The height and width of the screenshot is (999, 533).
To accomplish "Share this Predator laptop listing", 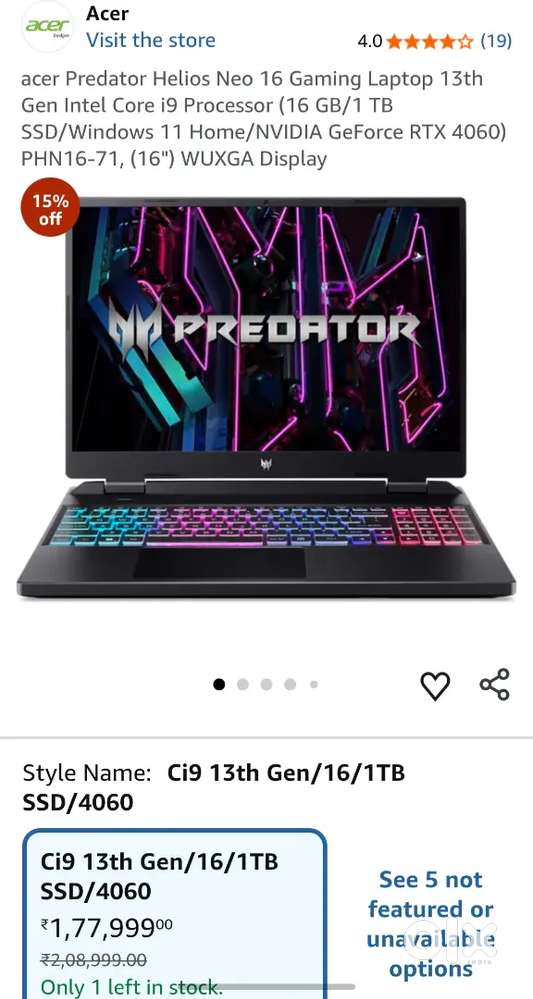I will [x=495, y=685].
